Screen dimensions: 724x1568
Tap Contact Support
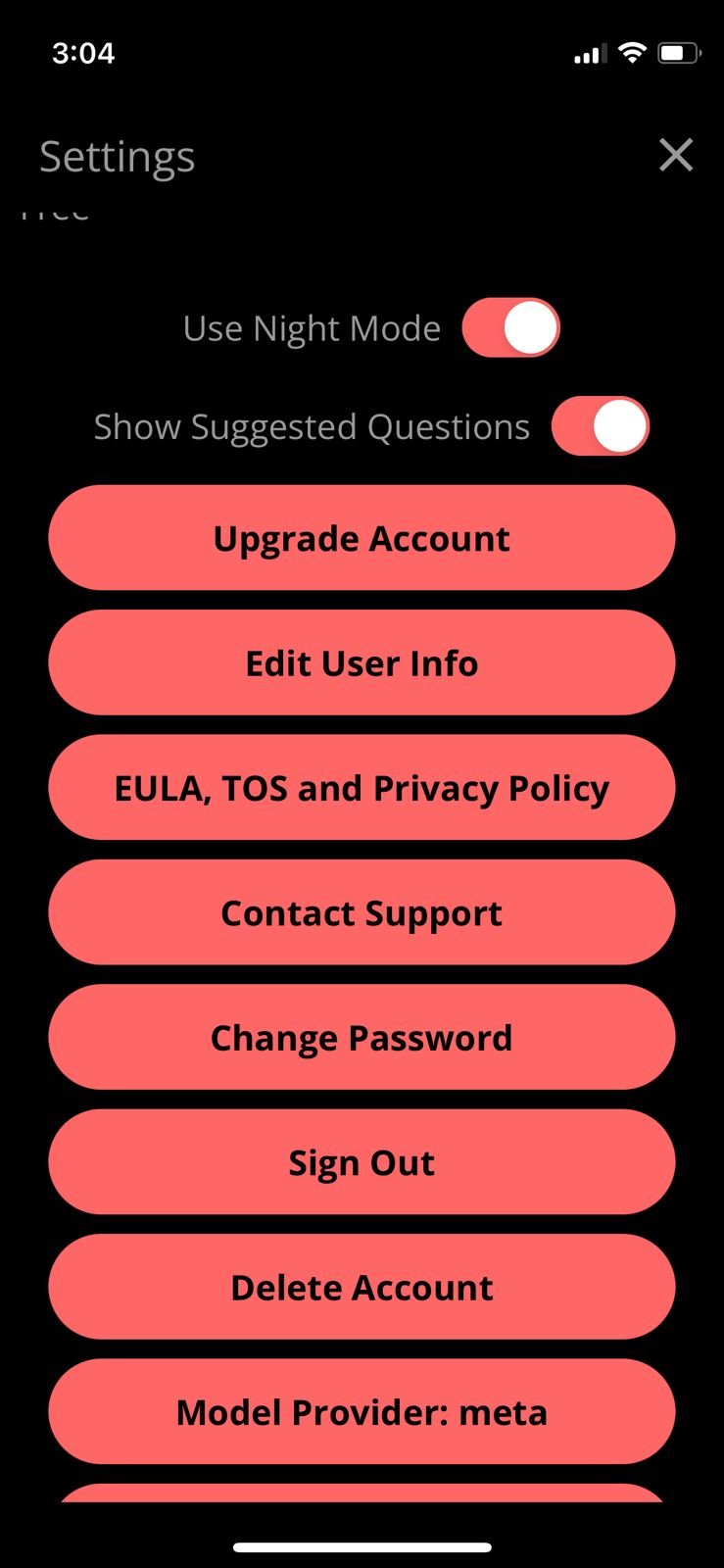click(x=362, y=912)
